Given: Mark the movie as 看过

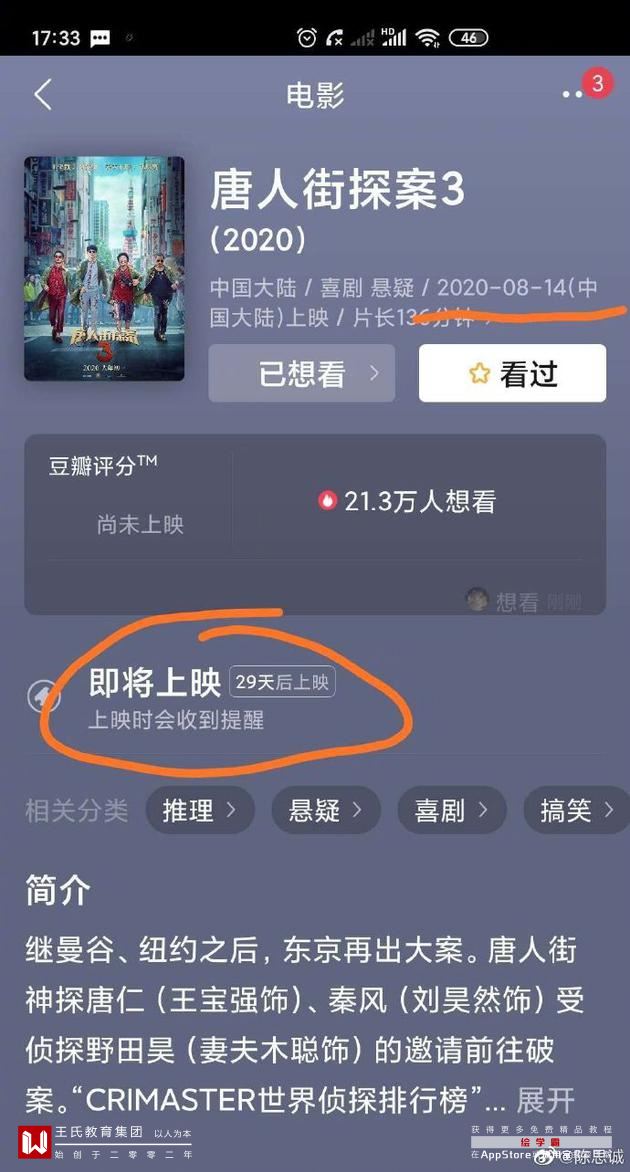Looking at the screenshot, I should click(512, 374).
